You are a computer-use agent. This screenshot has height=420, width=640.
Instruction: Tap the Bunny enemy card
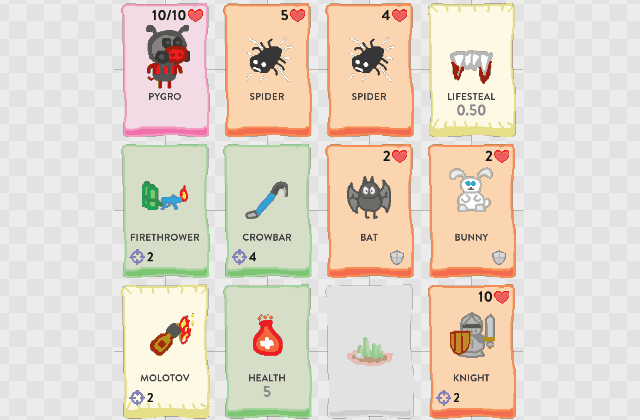click(x=471, y=211)
